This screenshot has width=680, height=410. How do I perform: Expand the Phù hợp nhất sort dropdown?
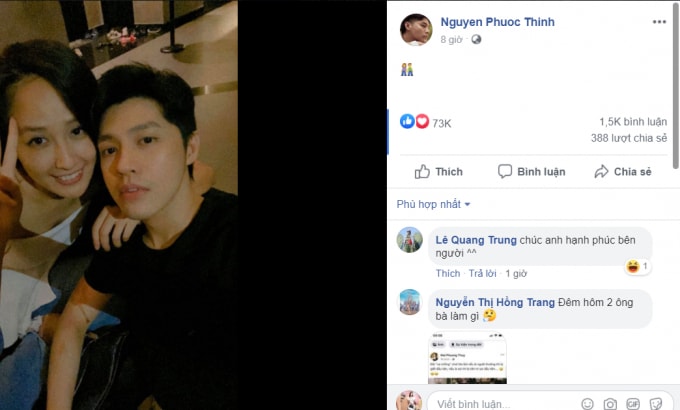coord(433,204)
